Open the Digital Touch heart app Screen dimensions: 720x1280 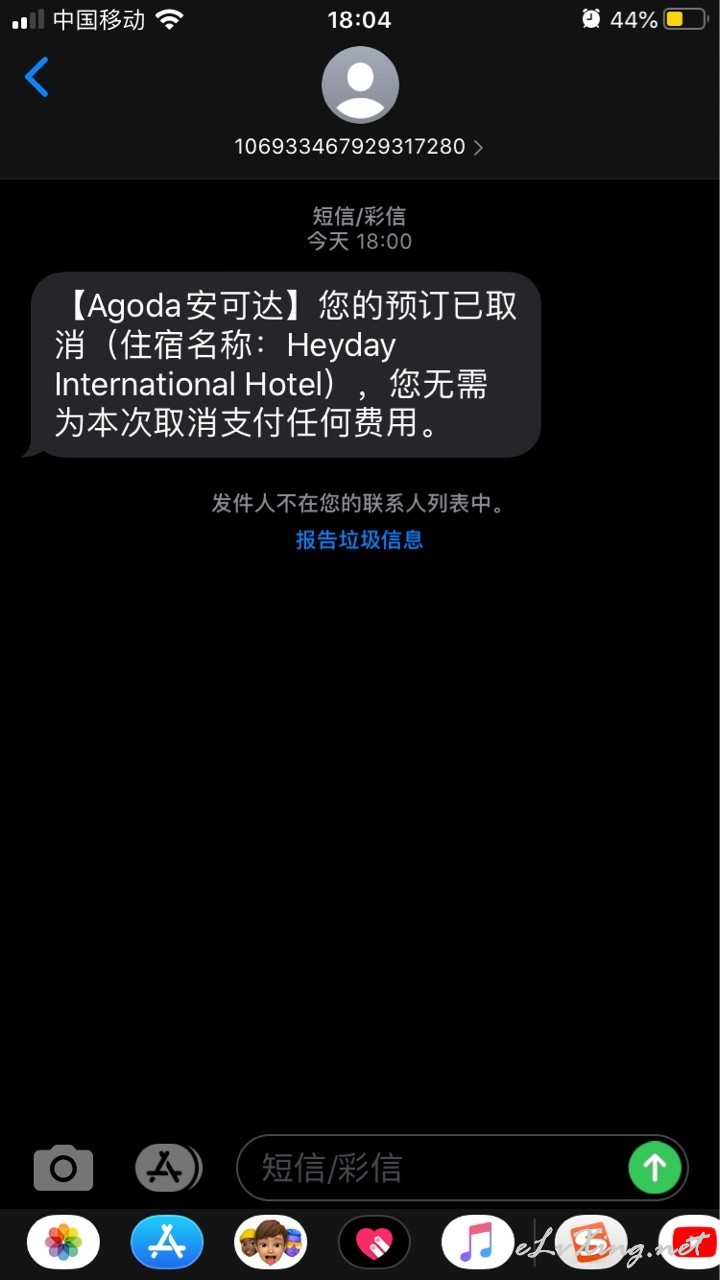pos(375,1243)
